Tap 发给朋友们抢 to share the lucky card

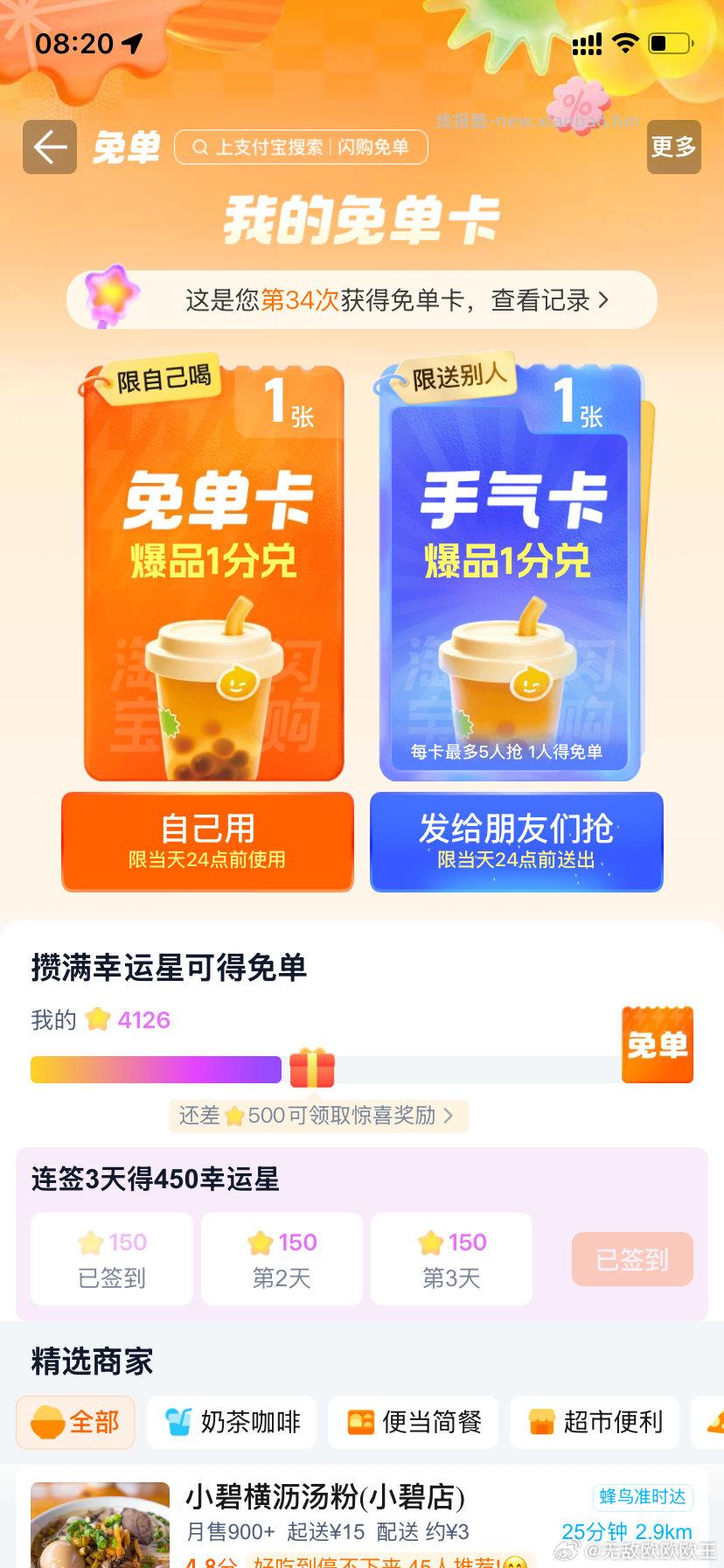click(515, 842)
